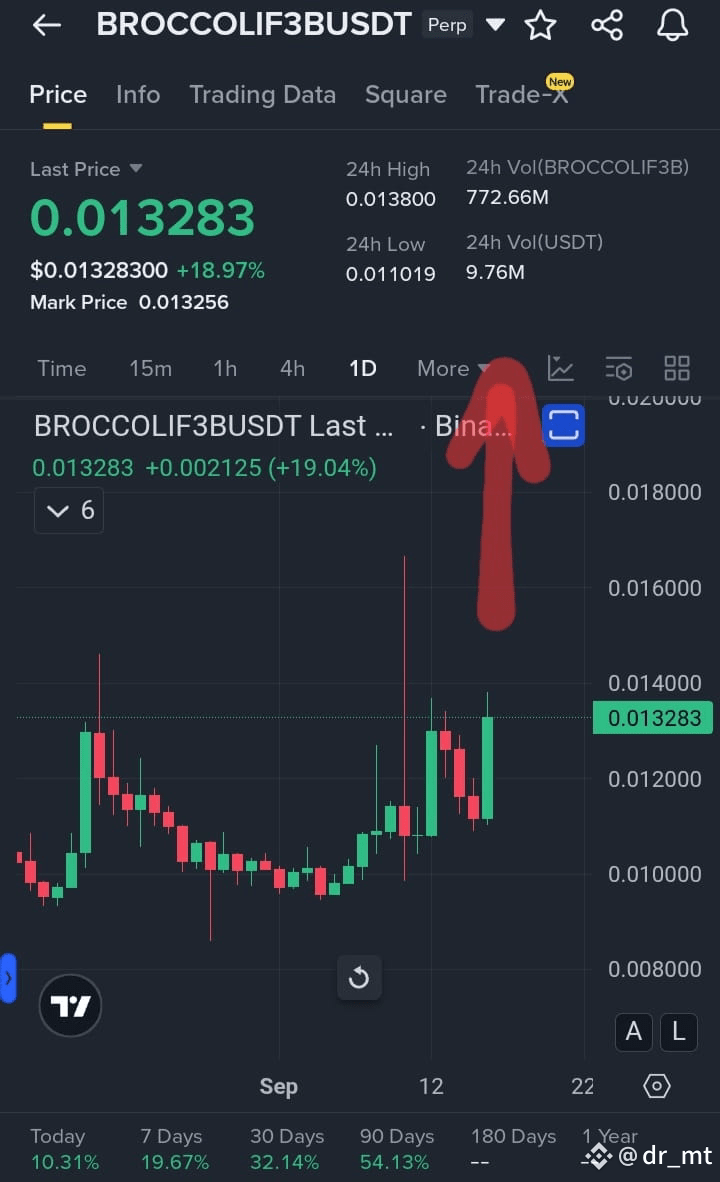Image resolution: width=720 pixels, height=1182 pixels.
Task: Add this pair to favorites with the star
Action: 541,25
